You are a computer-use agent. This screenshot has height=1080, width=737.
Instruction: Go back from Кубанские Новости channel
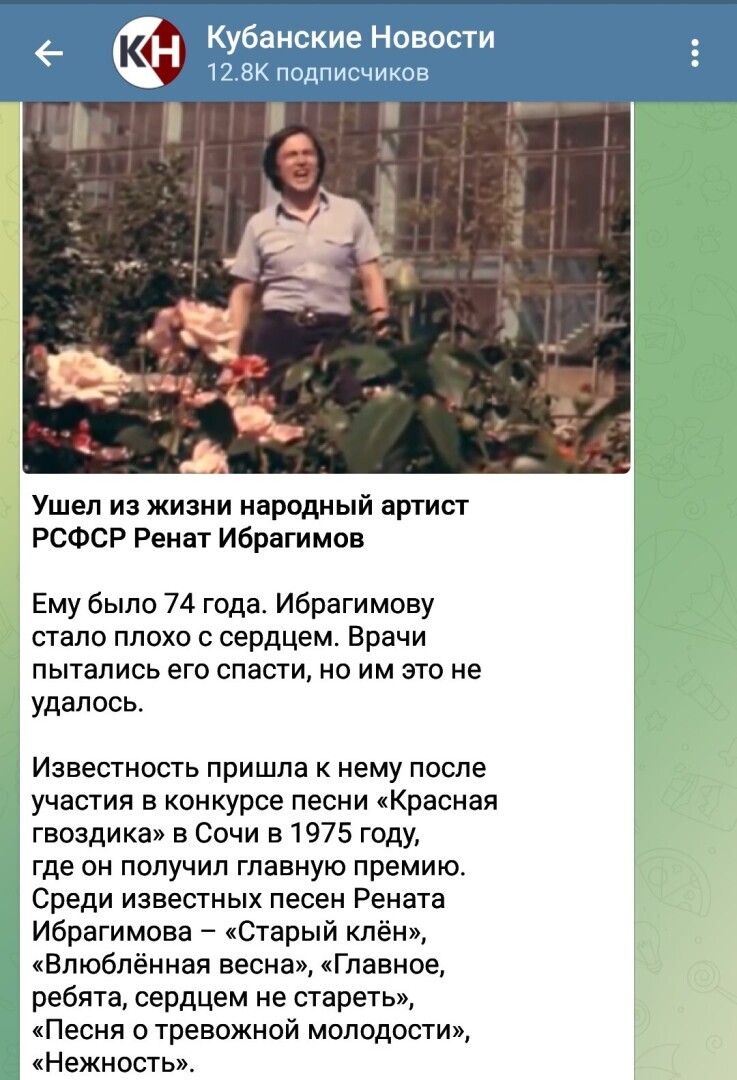48,53
